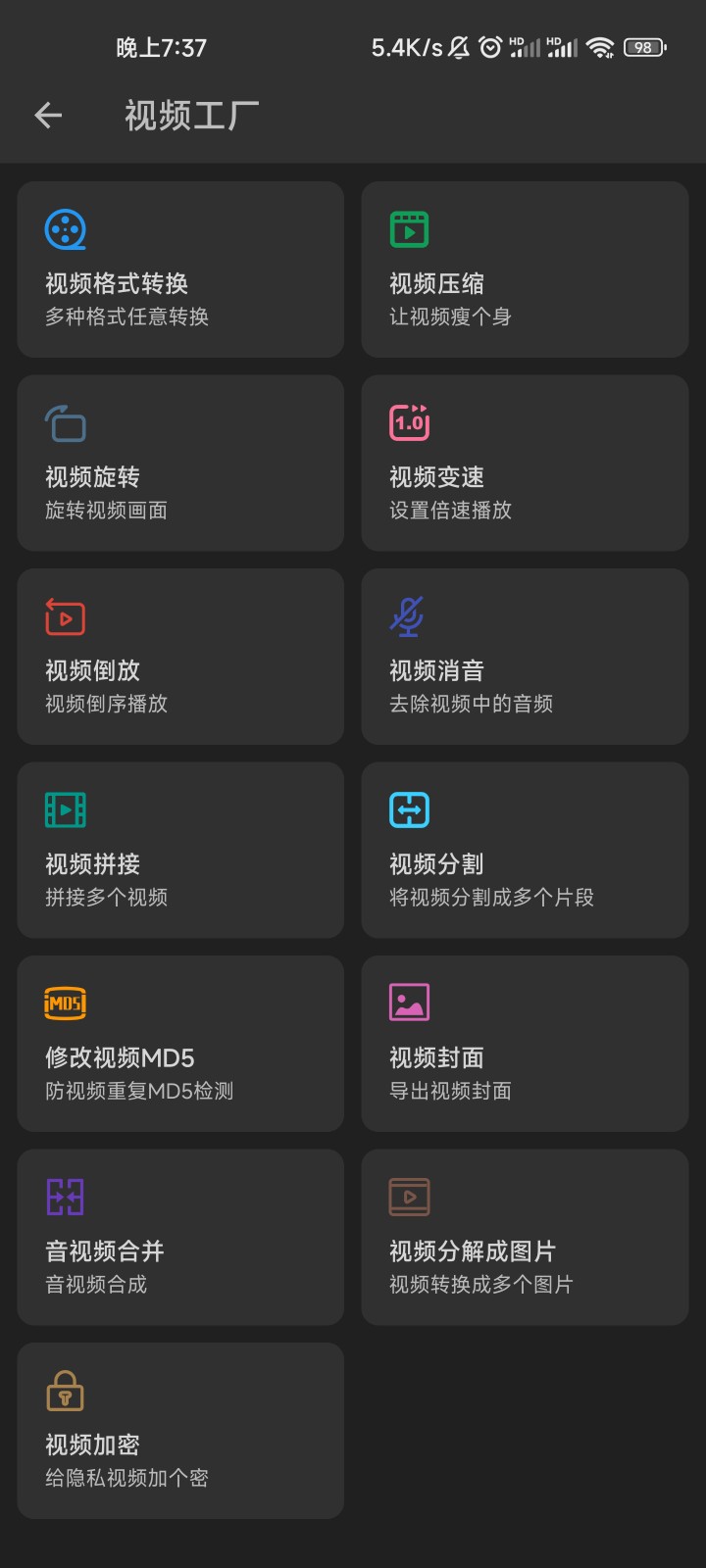Open 视频压缩 card

[x=525, y=269]
